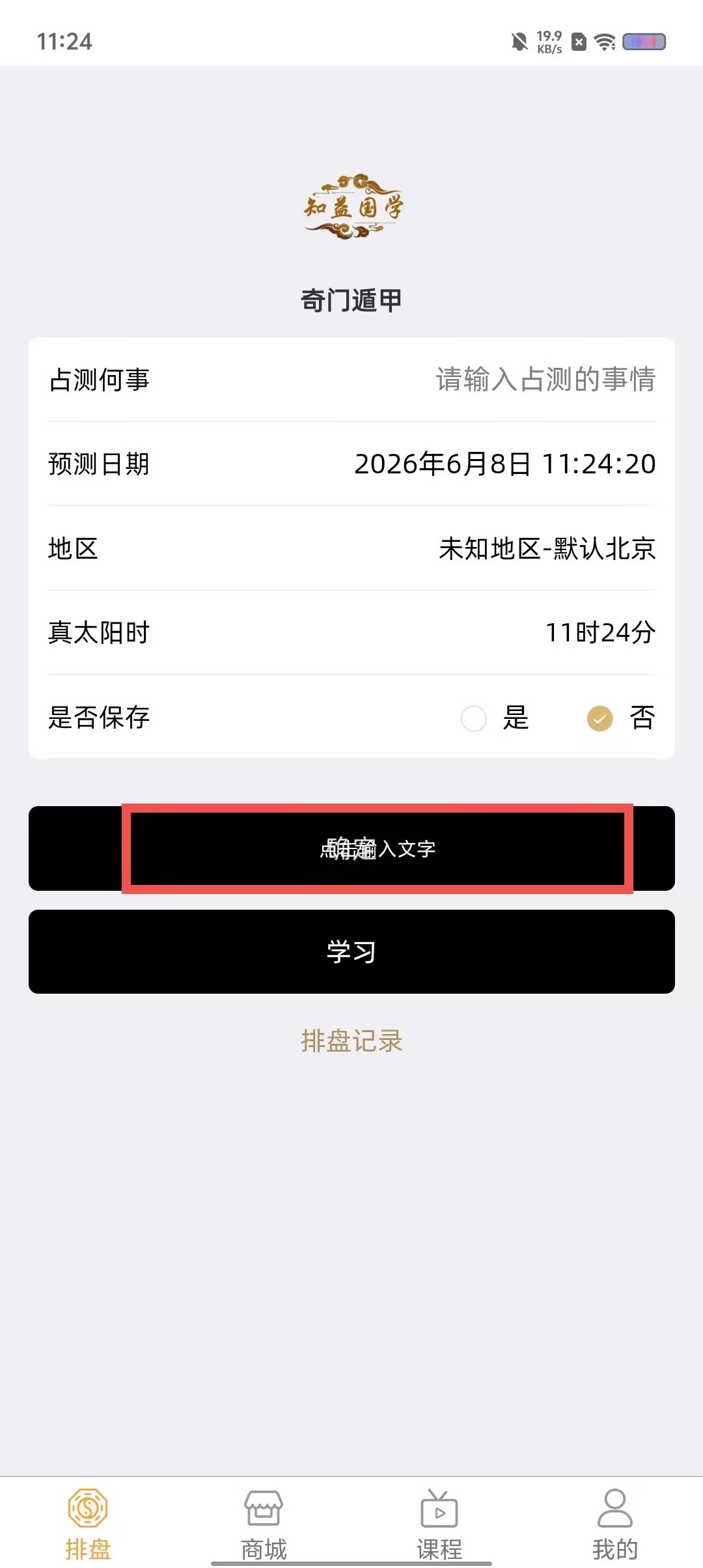Open the 学习 button
703x1568 pixels.
coord(351,951)
